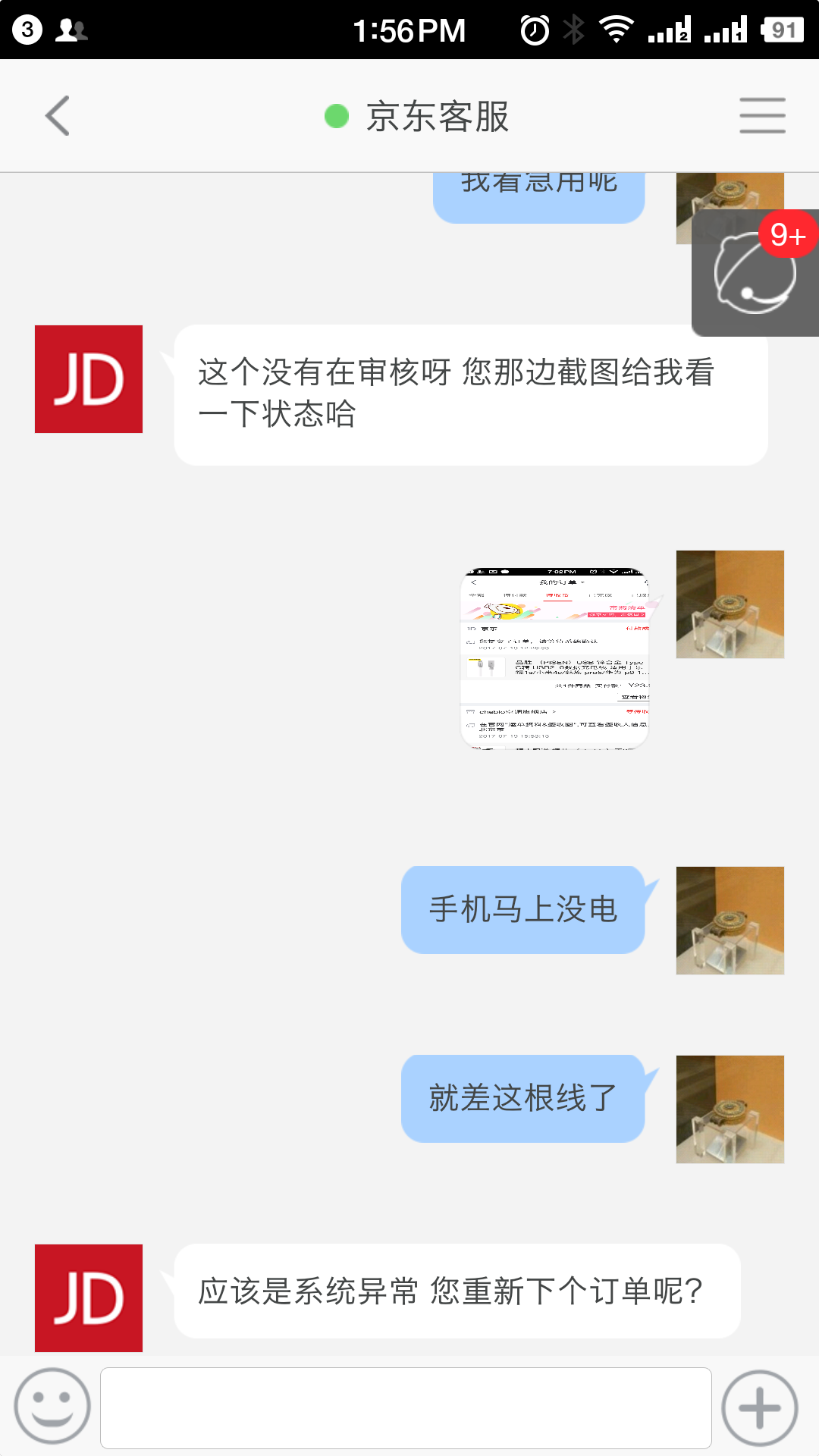
Task: Open the hamburger menu at top right
Action: pyautogui.click(x=762, y=116)
